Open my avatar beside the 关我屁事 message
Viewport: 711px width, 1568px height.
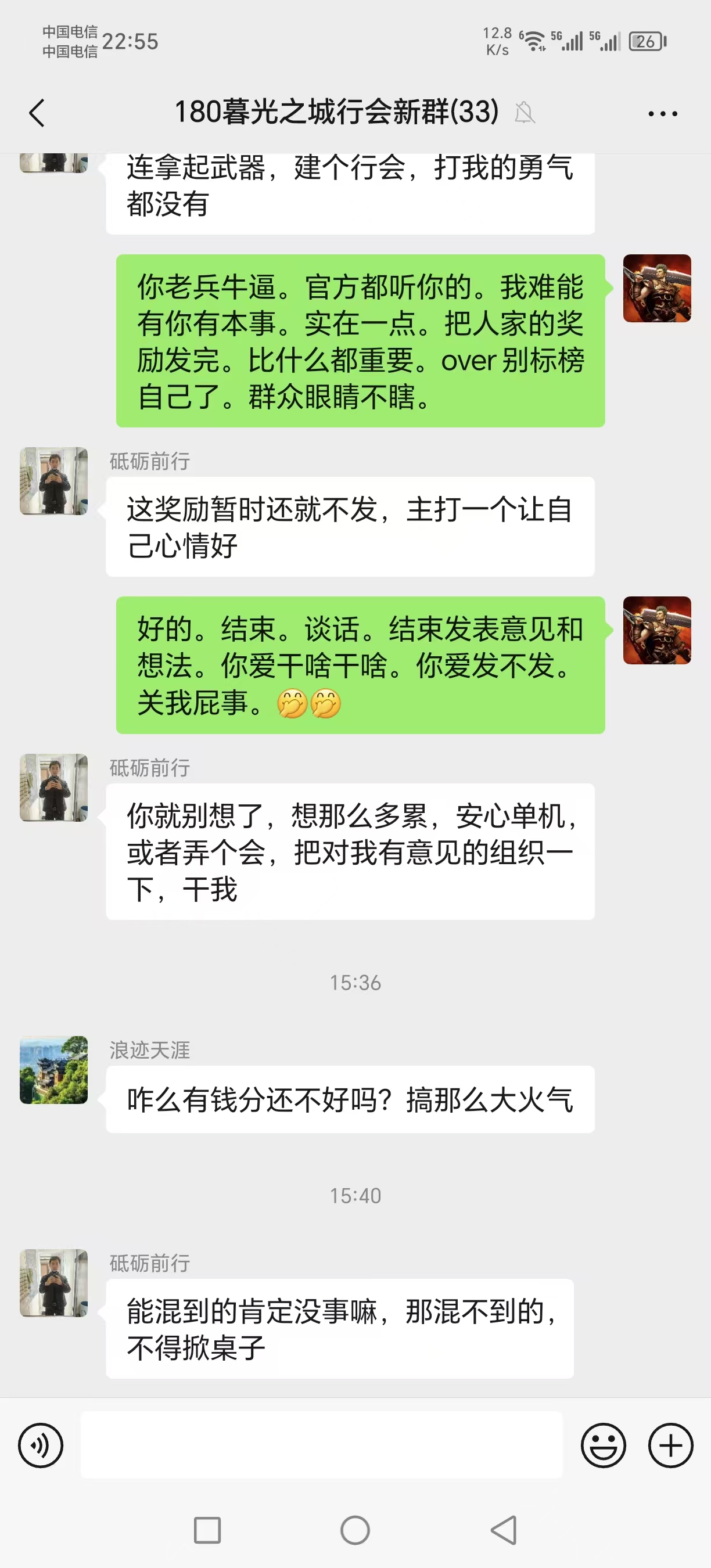[x=657, y=630]
